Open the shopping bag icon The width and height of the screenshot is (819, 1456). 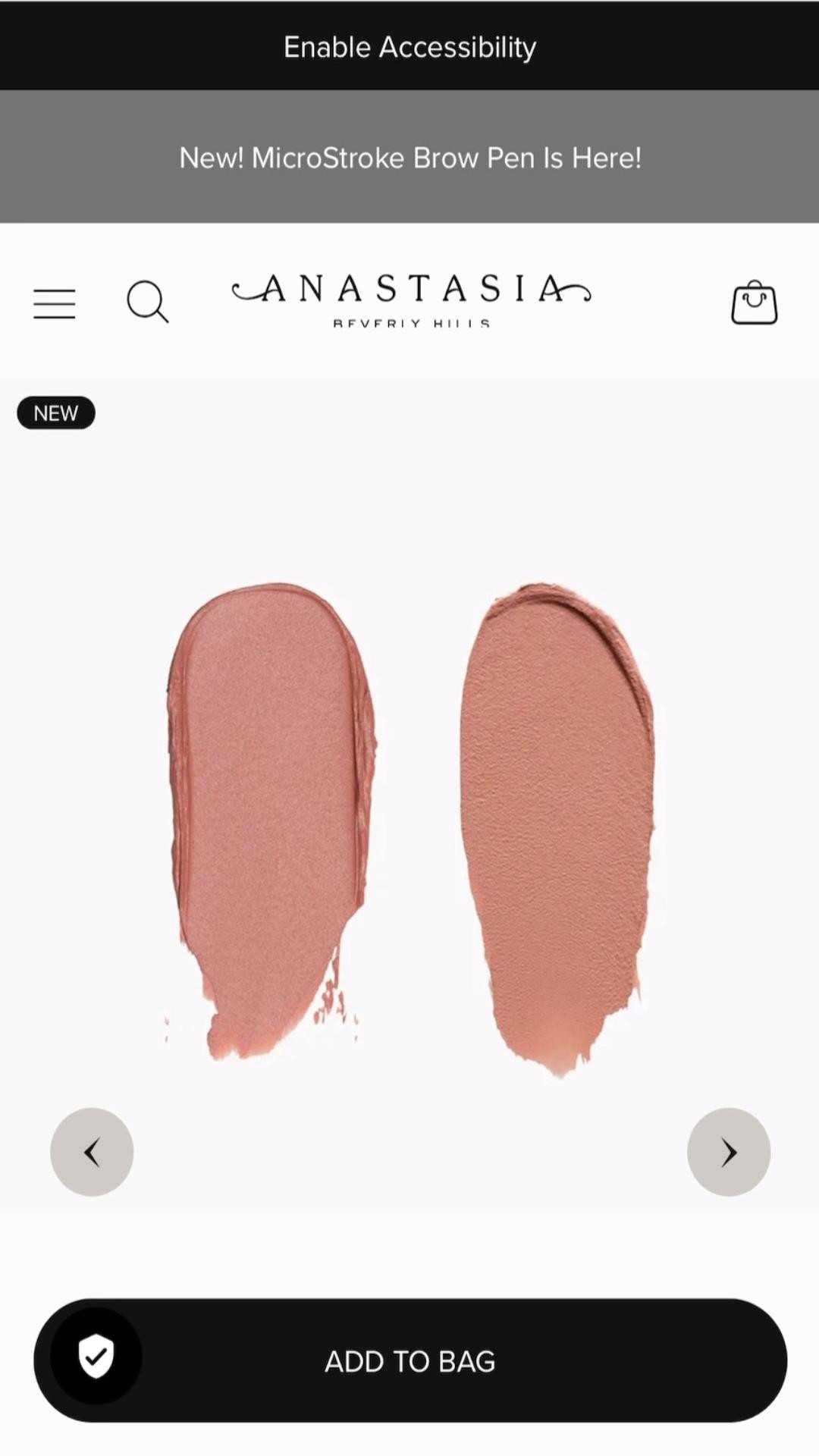(x=755, y=302)
